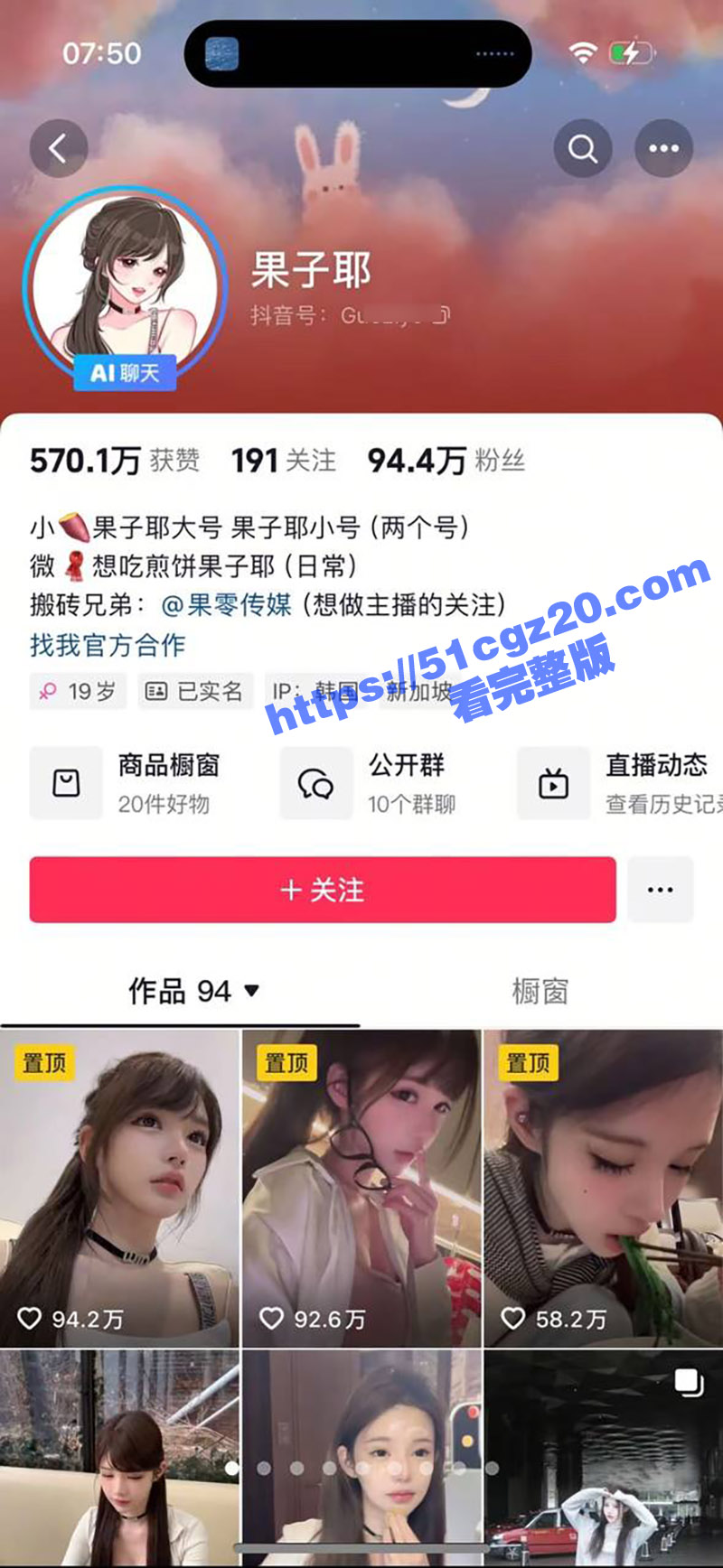Follow this account with +关注

(x=323, y=891)
